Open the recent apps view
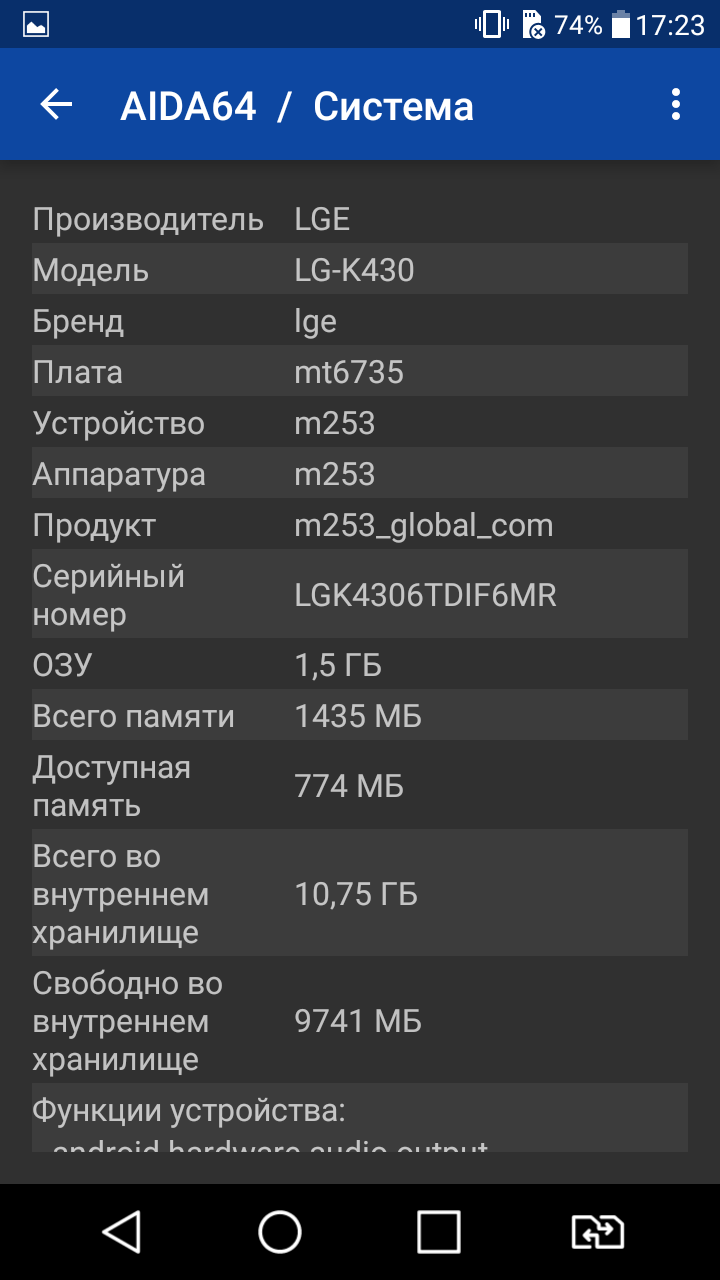The image size is (720, 1280). point(439,1232)
